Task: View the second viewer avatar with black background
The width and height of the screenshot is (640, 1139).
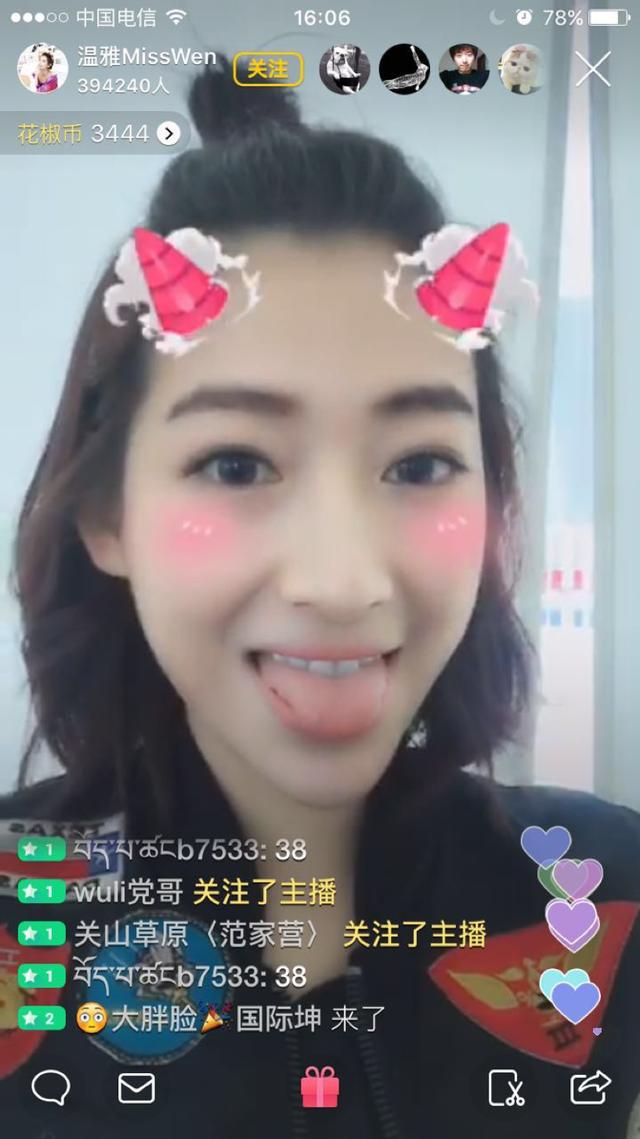Action: pyautogui.click(x=404, y=69)
